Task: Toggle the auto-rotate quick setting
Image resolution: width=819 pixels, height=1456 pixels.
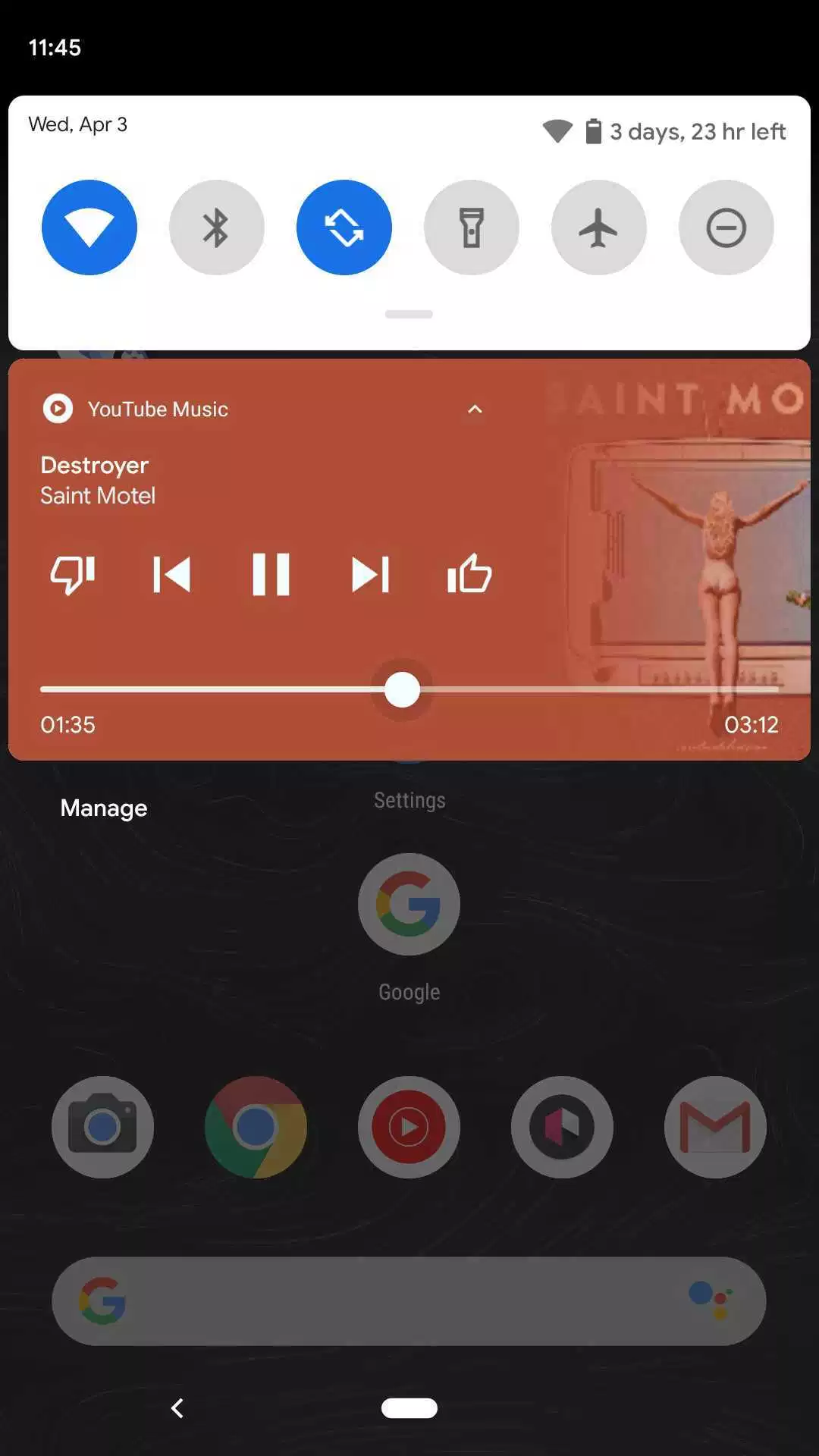Action: point(344,227)
